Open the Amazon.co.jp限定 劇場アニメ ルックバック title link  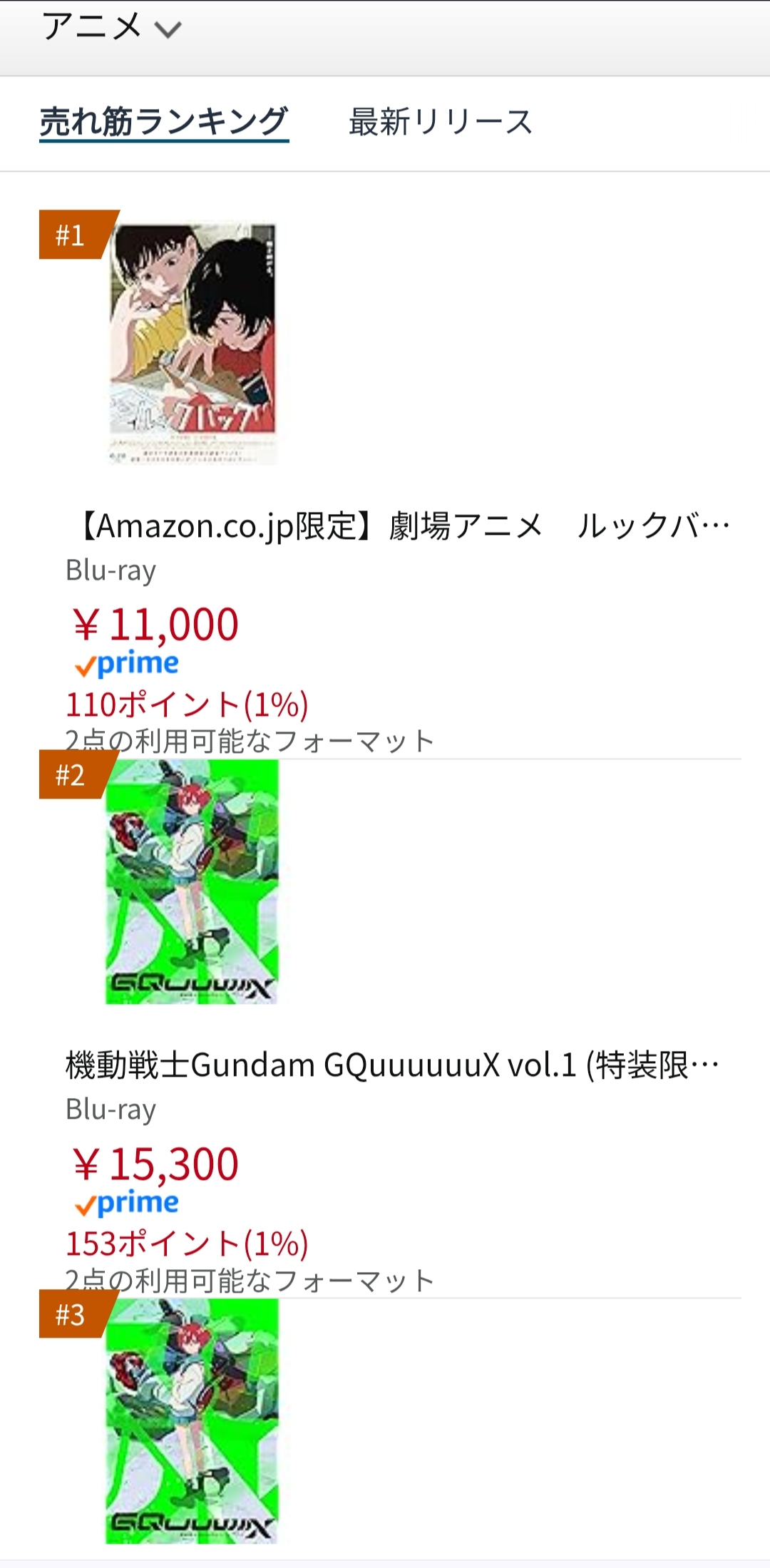click(x=399, y=527)
